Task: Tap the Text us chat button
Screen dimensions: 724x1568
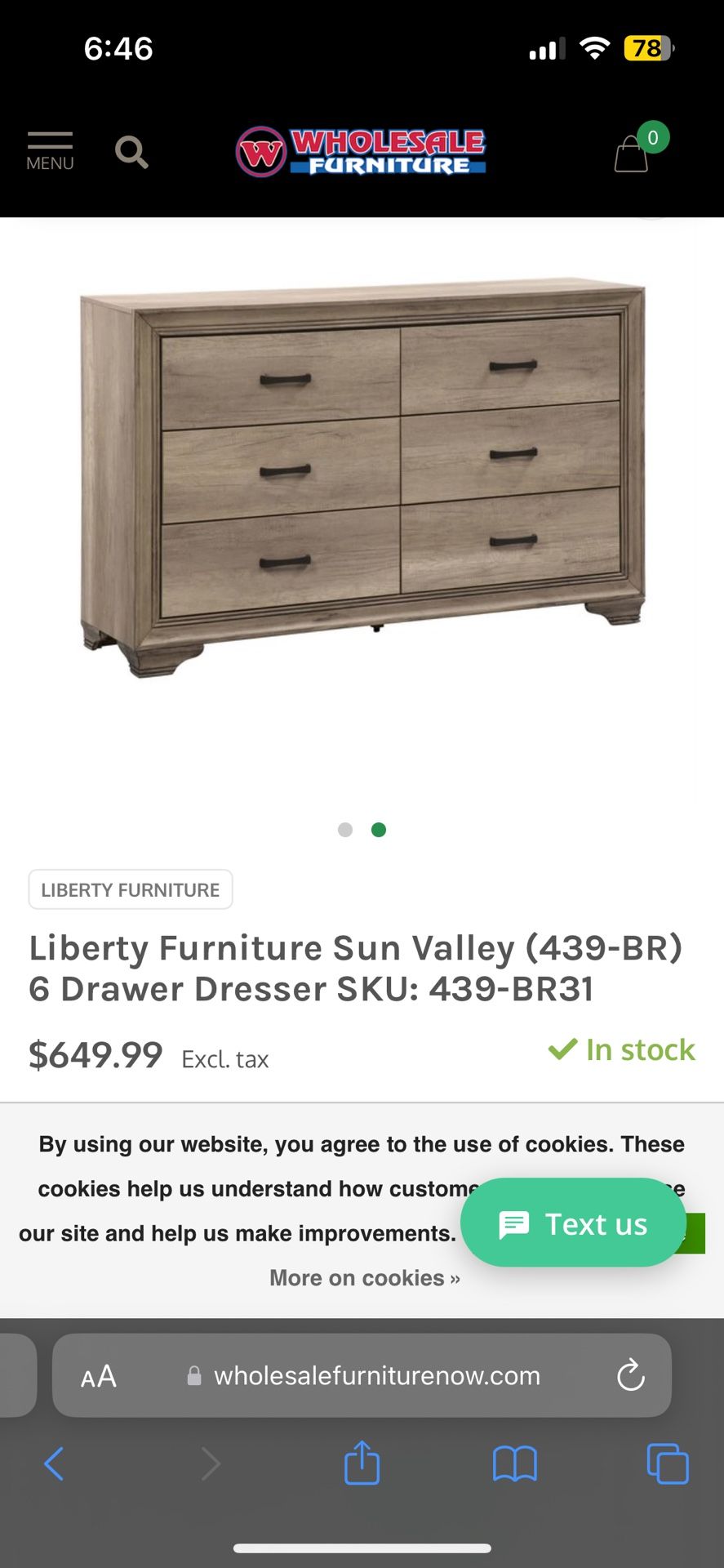Action: tap(573, 1223)
